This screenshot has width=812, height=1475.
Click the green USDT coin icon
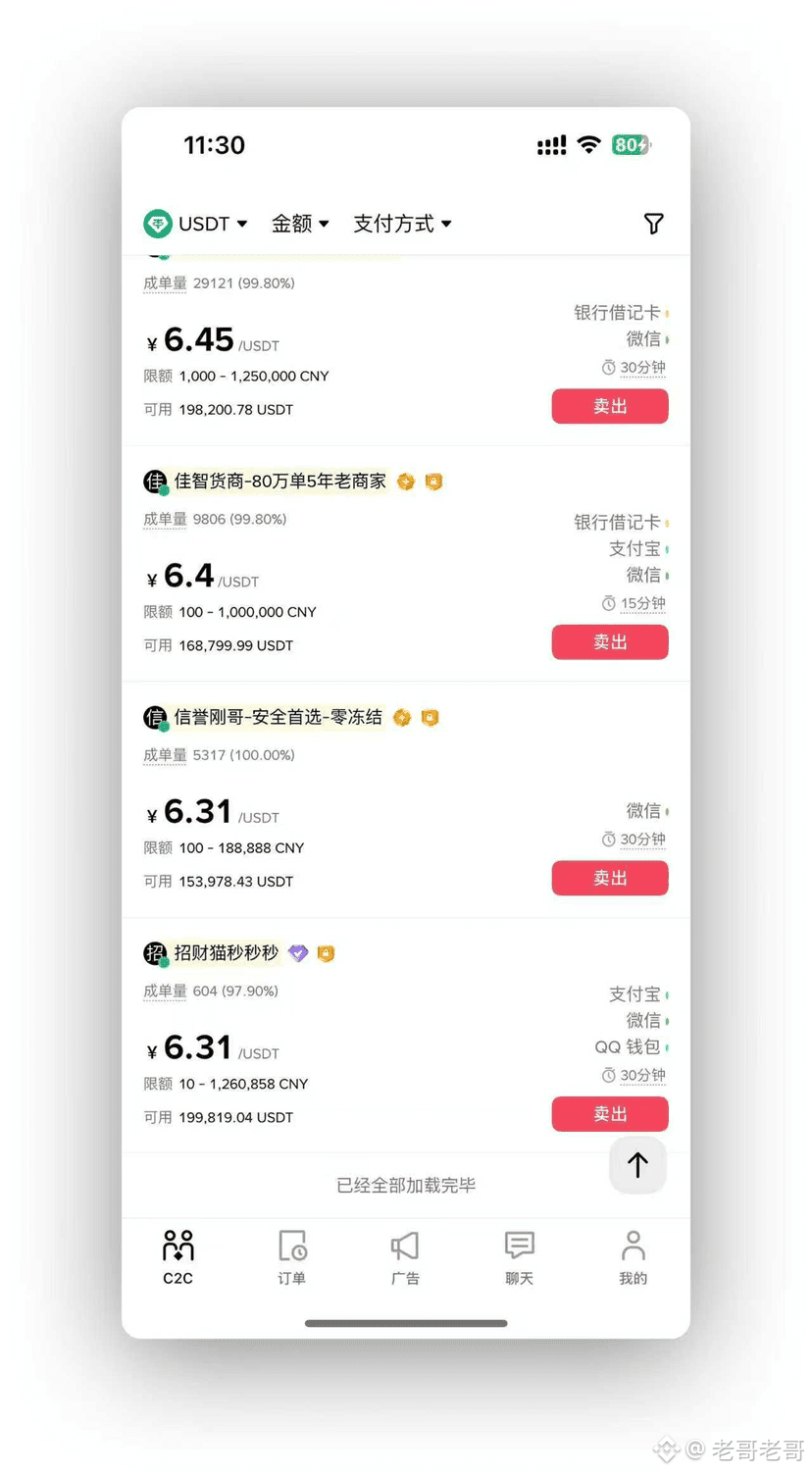157,224
